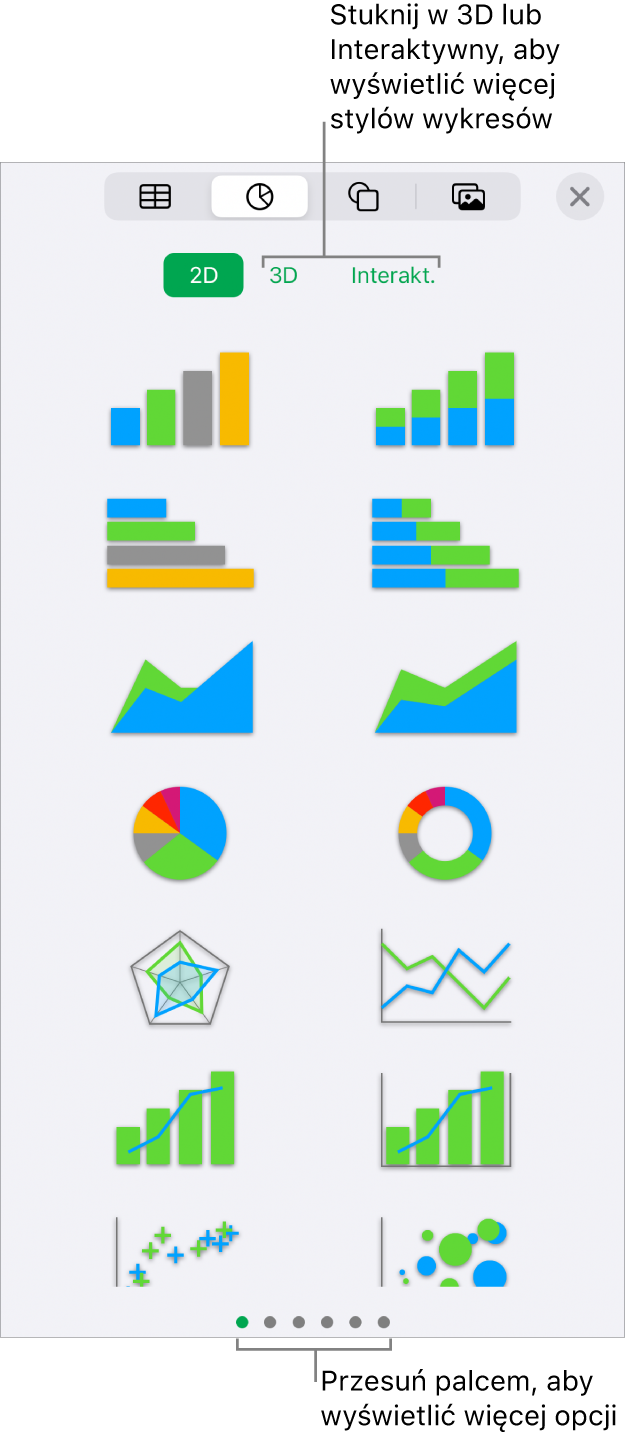Insert the 2D column chart

click(180, 399)
